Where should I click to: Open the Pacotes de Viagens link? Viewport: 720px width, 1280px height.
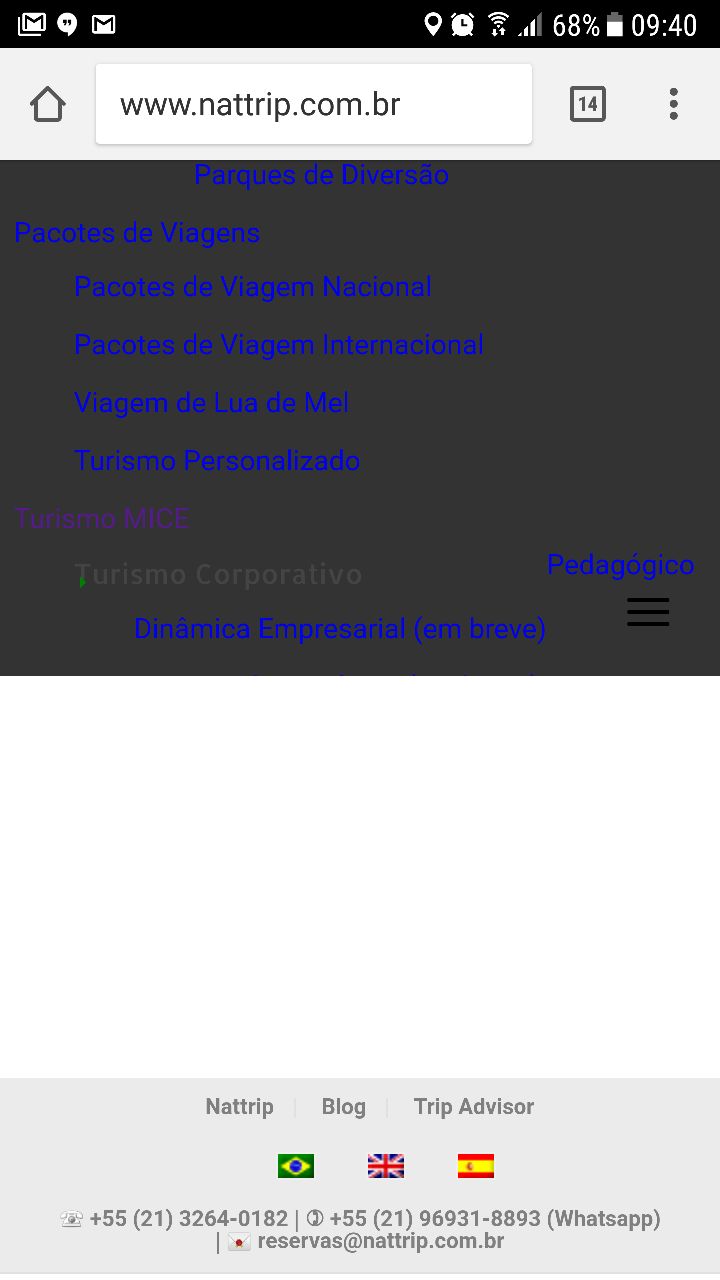(137, 233)
